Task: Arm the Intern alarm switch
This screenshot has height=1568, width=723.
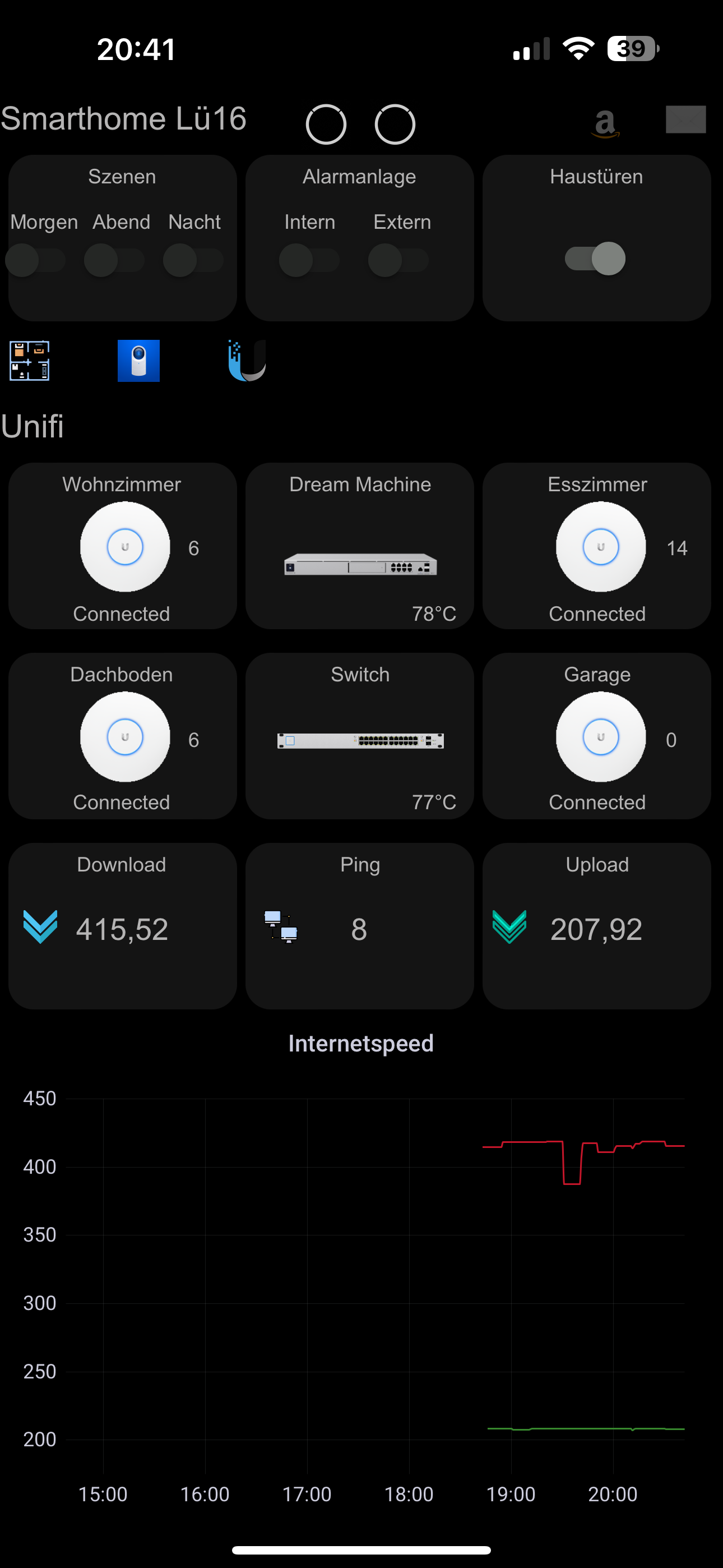Action: pyautogui.click(x=309, y=261)
